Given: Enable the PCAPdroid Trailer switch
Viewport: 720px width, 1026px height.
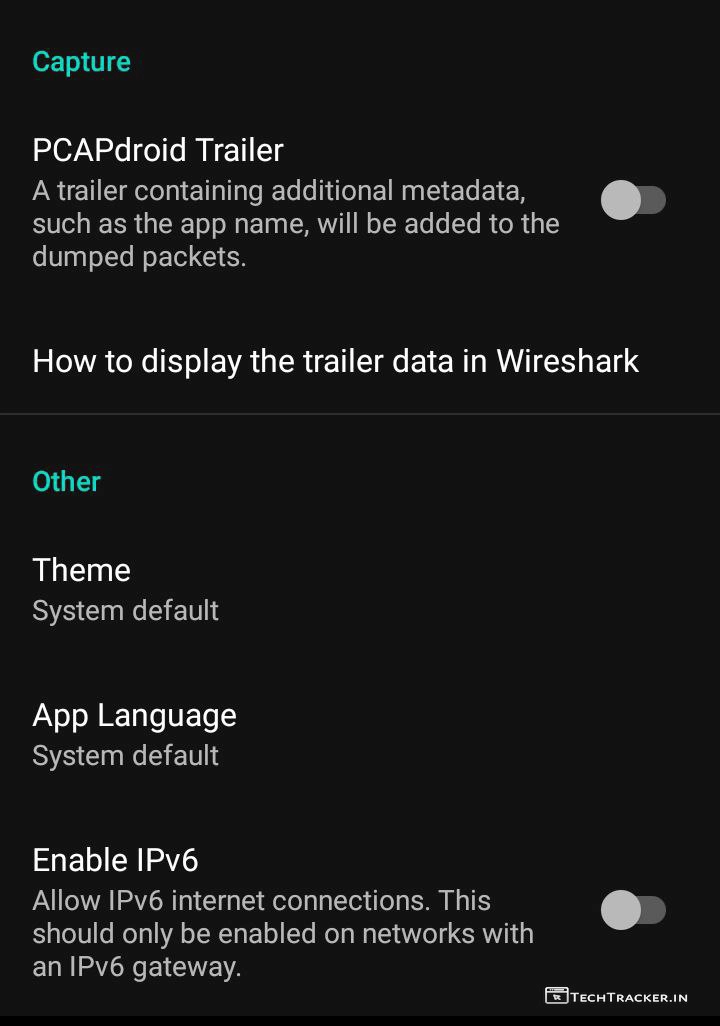Looking at the screenshot, I should (632, 200).
